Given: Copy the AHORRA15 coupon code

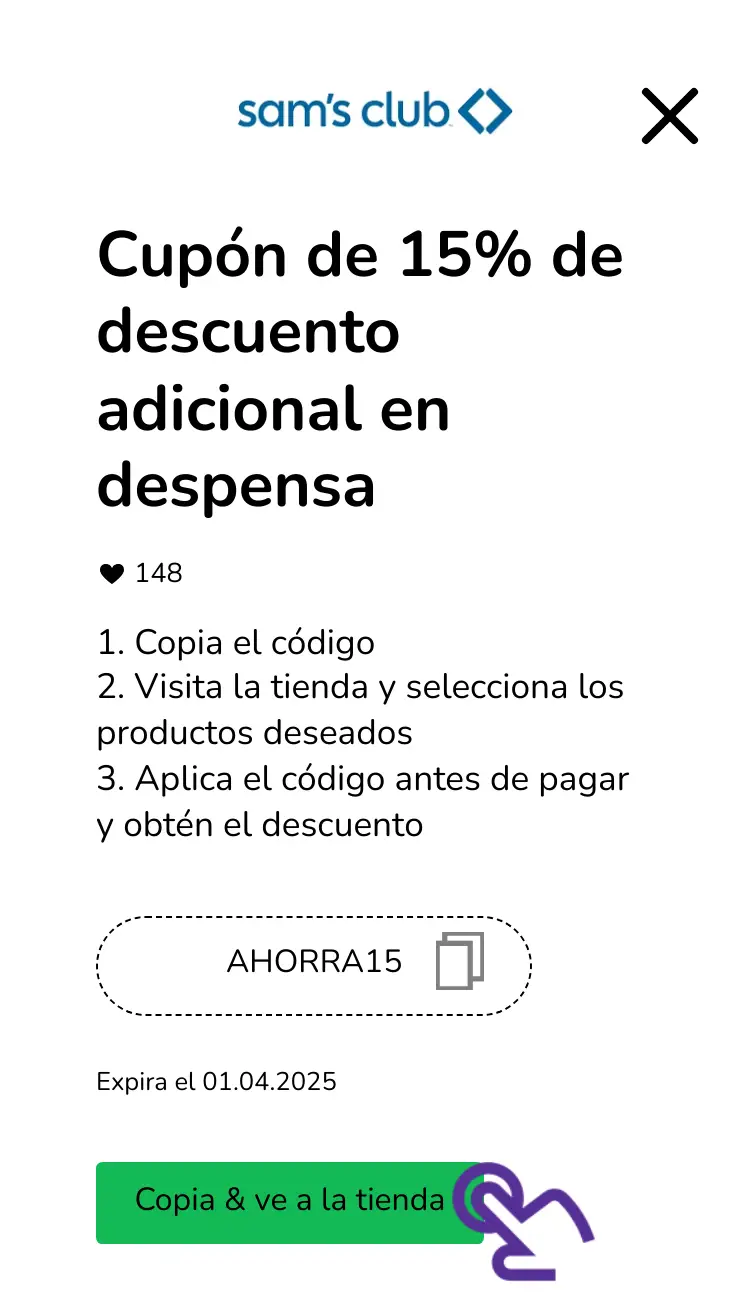Looking at the screenshot, I should pyautogui.click(x=460, y=962).
